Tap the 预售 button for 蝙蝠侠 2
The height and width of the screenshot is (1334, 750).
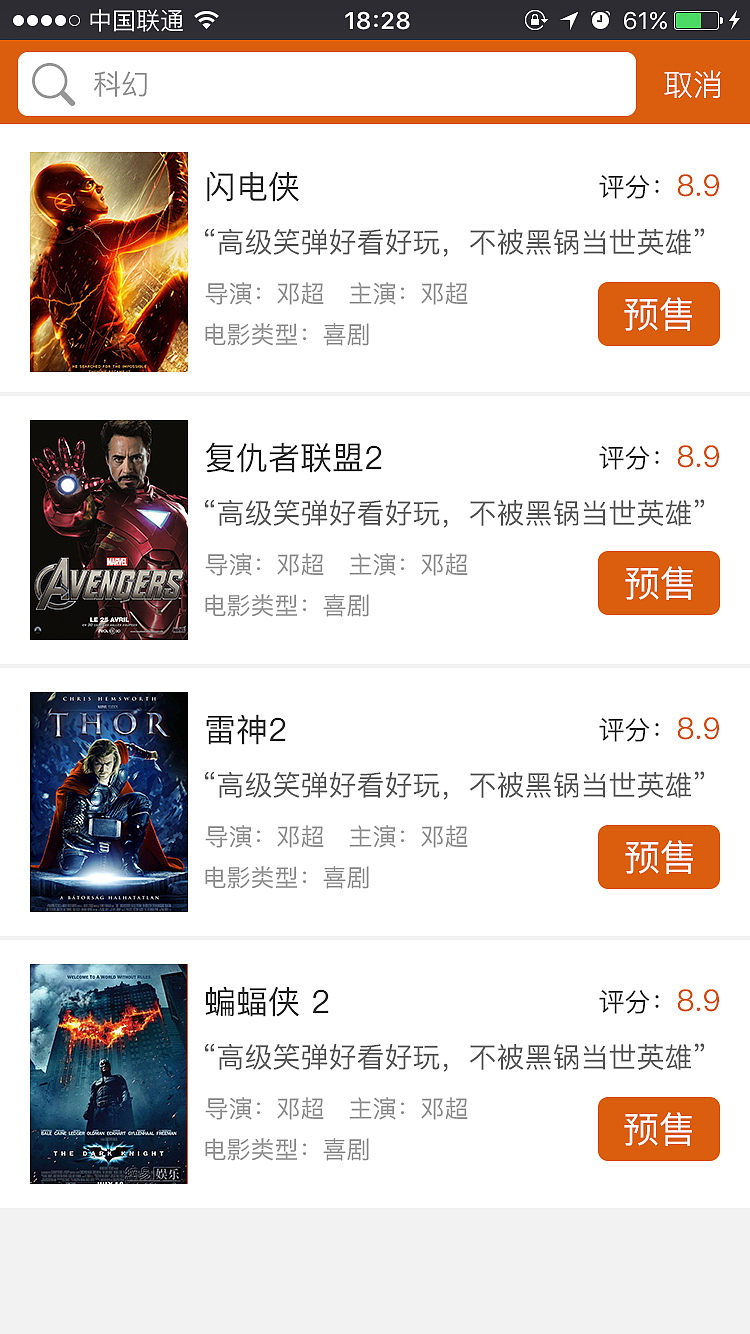coord(658,1129)
